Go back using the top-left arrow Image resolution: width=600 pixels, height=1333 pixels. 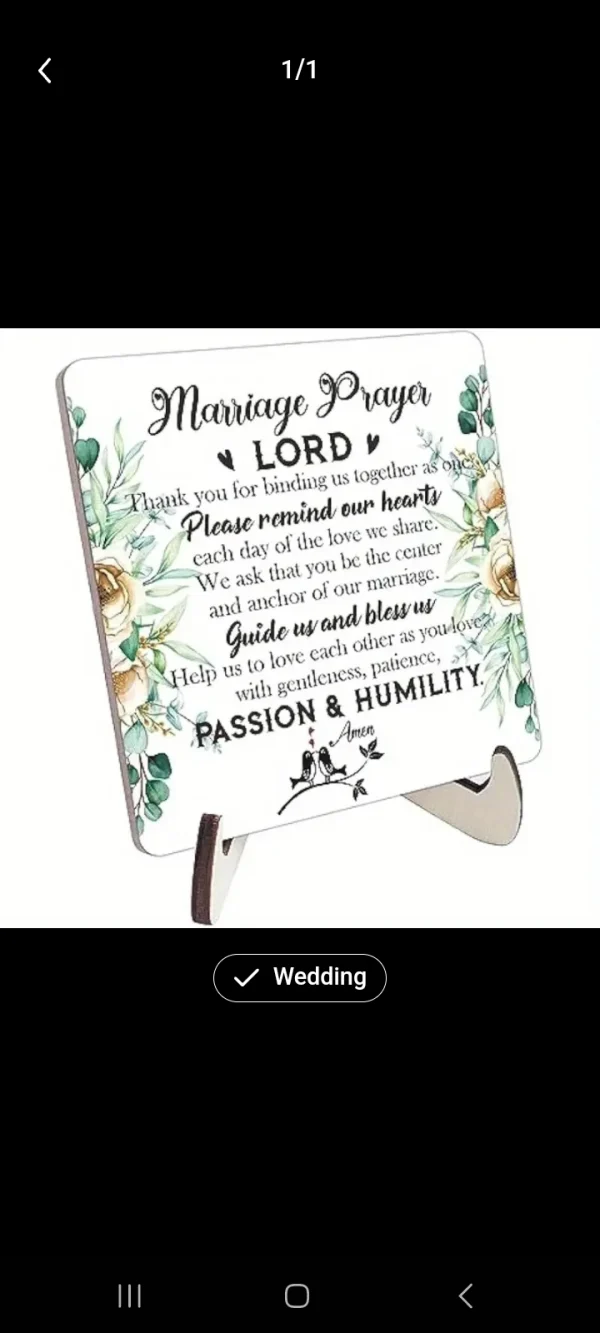point(45,70)
